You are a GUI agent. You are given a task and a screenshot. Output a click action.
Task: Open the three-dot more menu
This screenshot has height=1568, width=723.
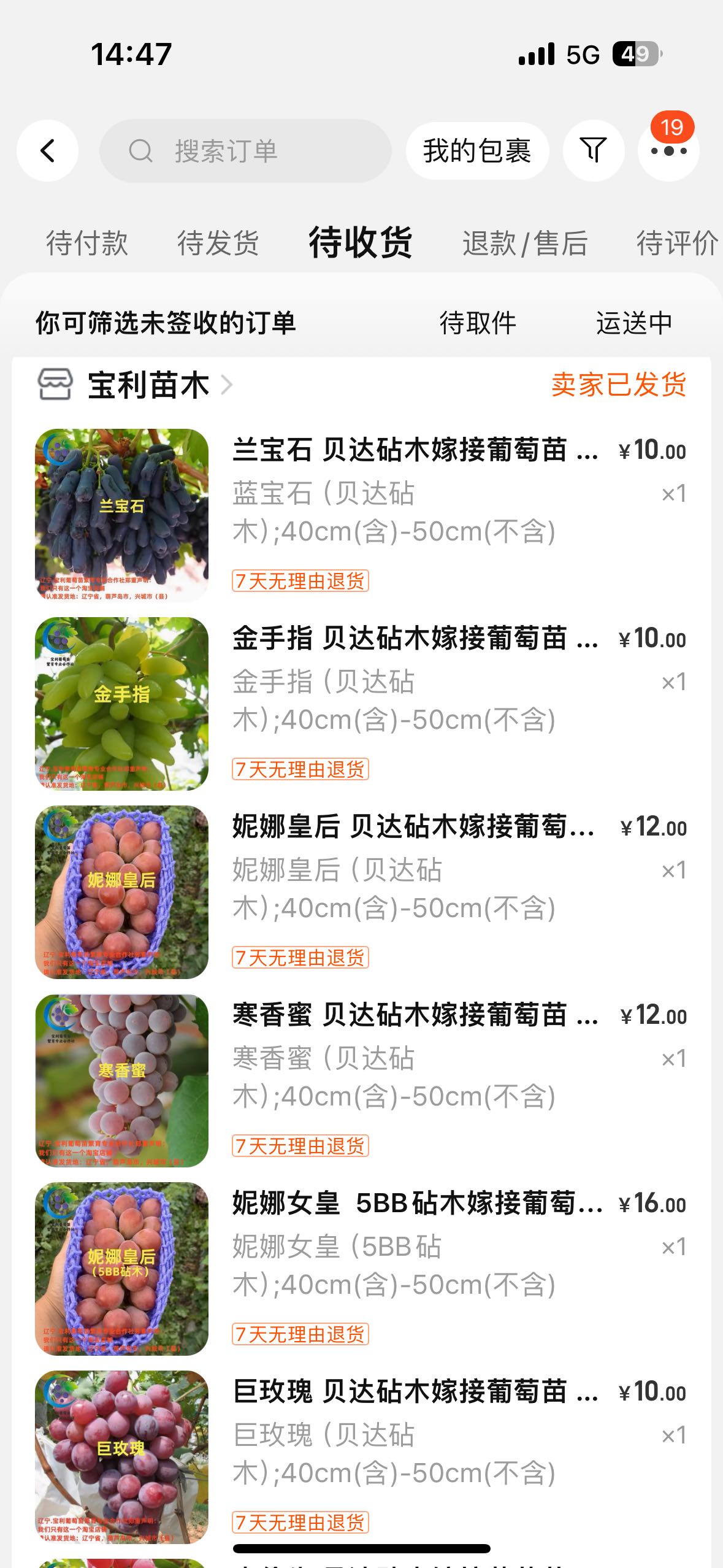(668, 151)
